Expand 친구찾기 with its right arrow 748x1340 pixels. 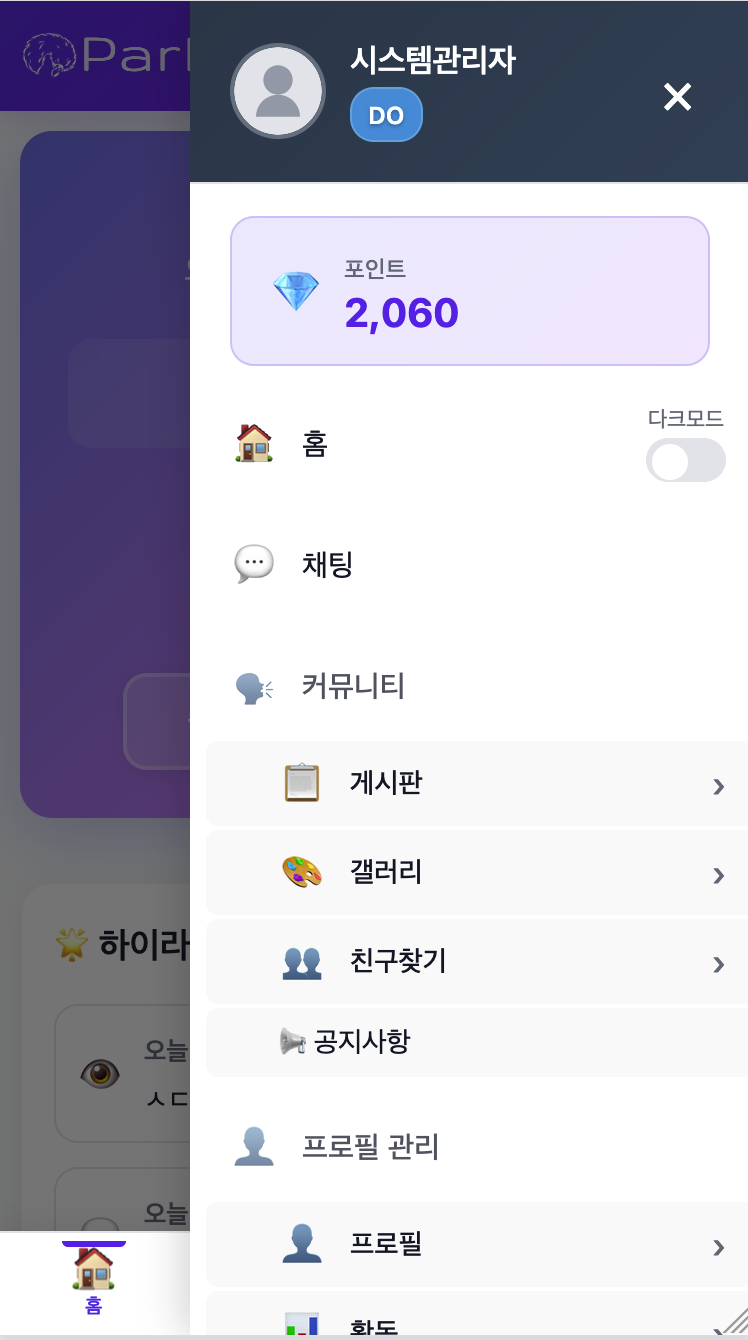click(718, 964)
